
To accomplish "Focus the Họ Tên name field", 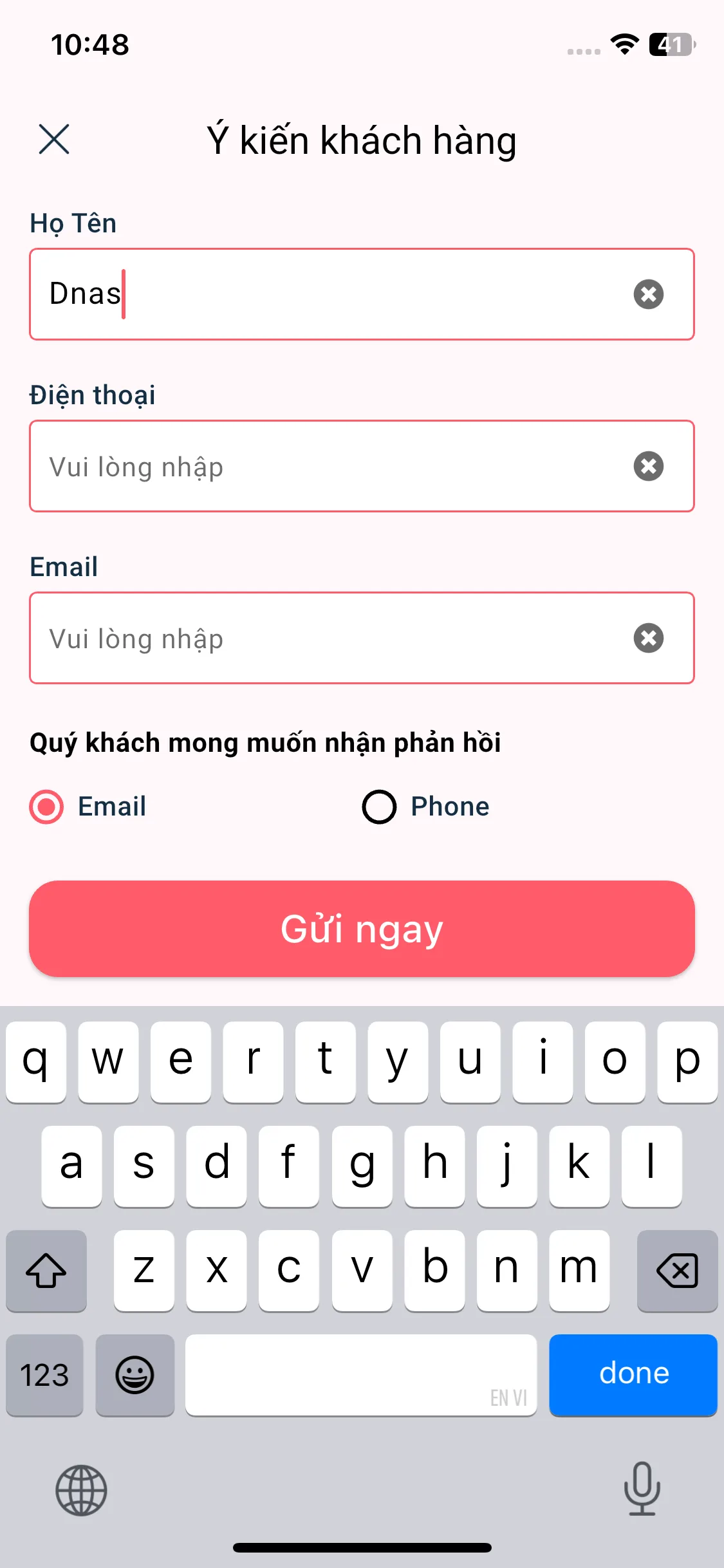I will click(322, 294).
